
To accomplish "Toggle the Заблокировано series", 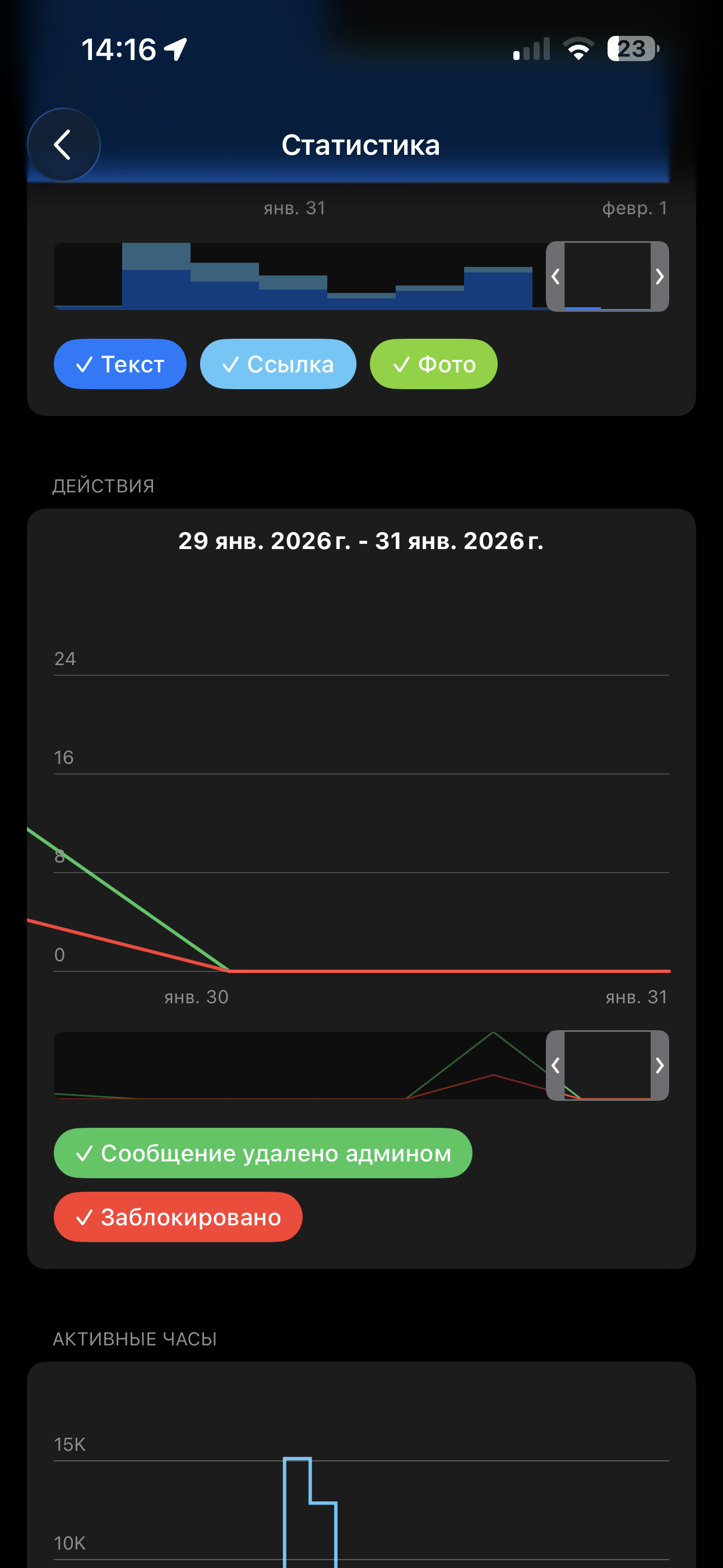I will point(178,1217).
